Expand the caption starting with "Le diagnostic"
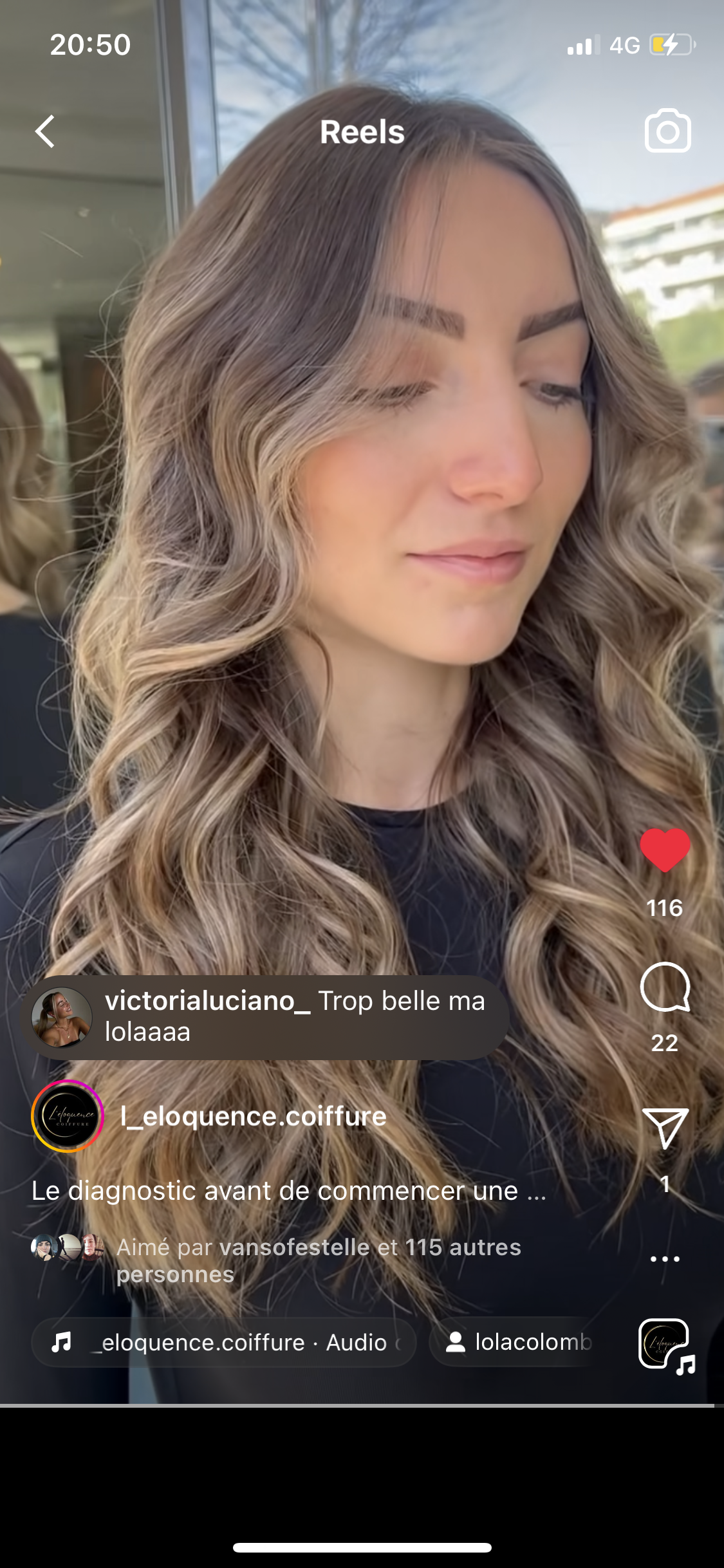 pyautogui.click(x=288, y=1191)
